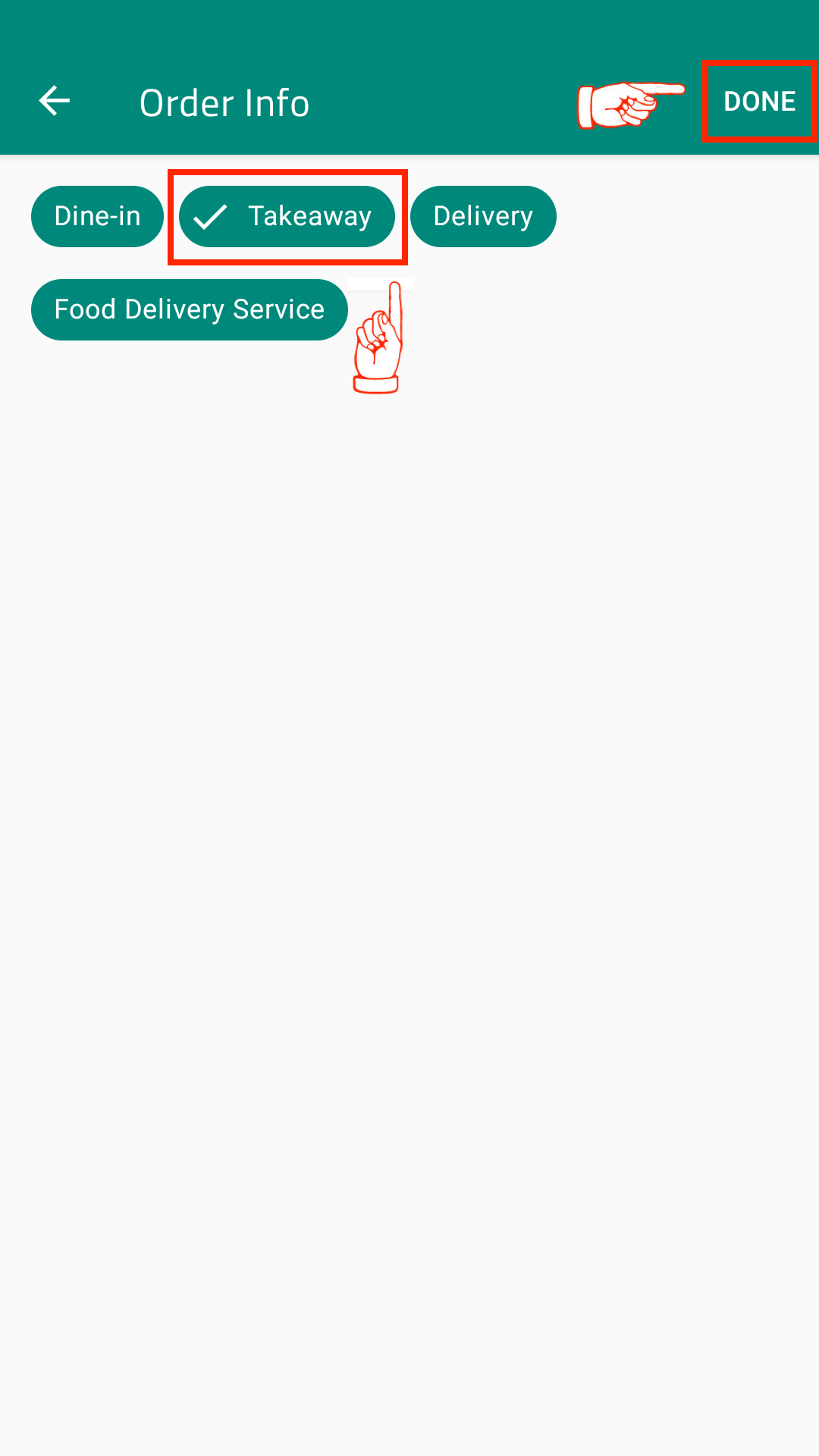Go back from Order Info
Screen dimensions: 819x1456
pos(55,101)
